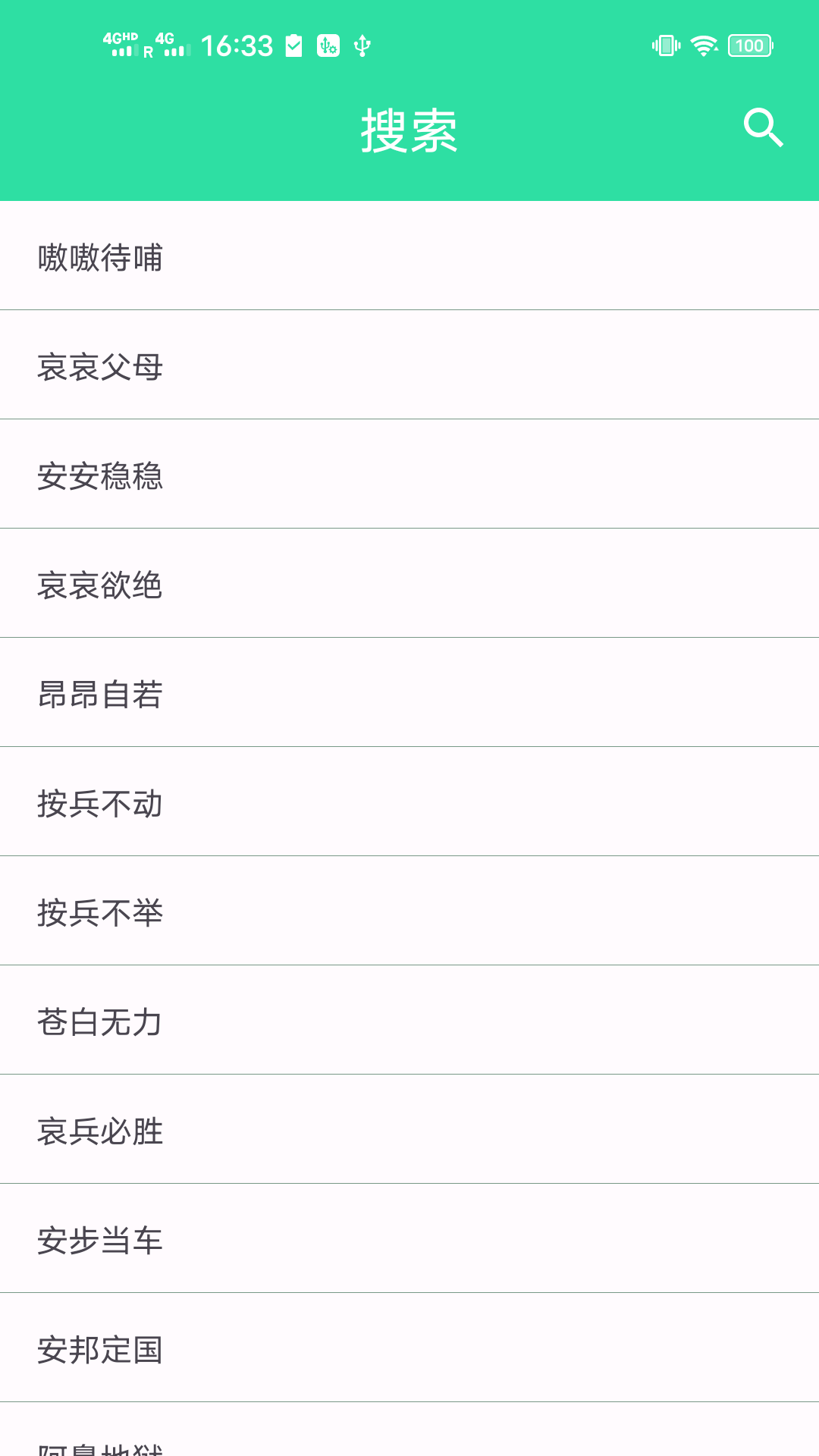Viewport: 819px width, 1456px height.
Task: Open the idiom 哀哀父母
Action: 100,367
